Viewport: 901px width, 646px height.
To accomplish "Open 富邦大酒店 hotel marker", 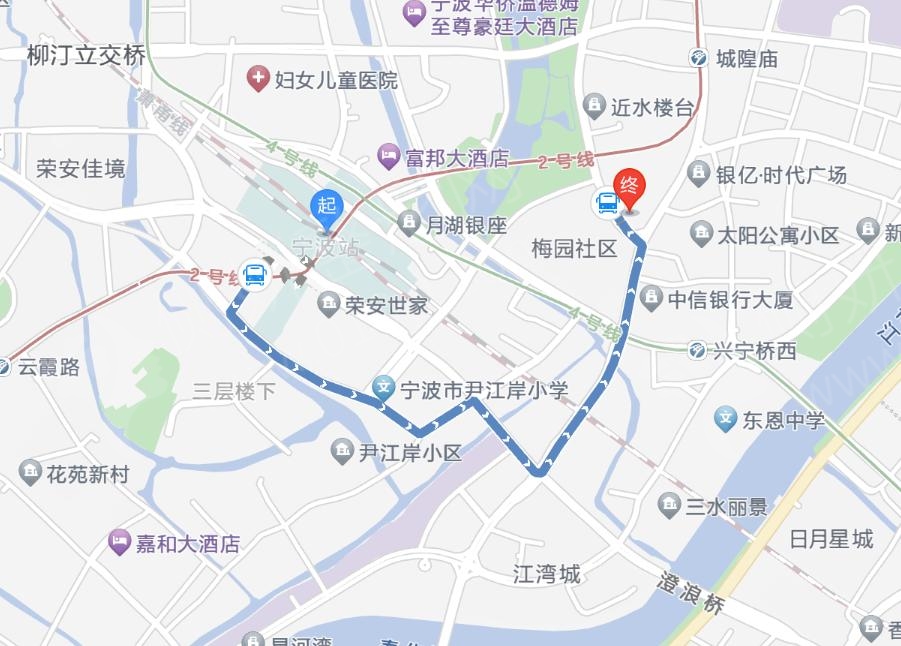I will (x=388, y=157).
